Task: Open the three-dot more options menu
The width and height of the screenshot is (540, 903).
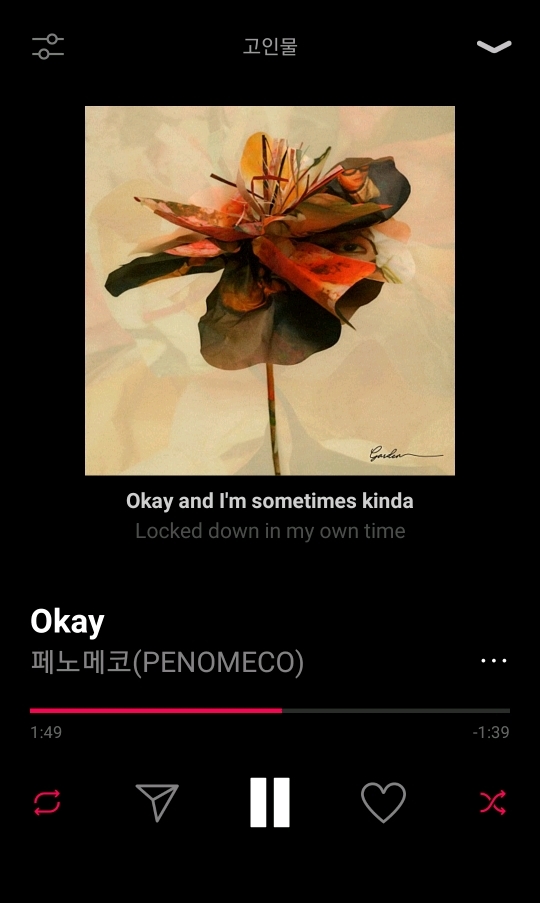Action: (494, 661)
